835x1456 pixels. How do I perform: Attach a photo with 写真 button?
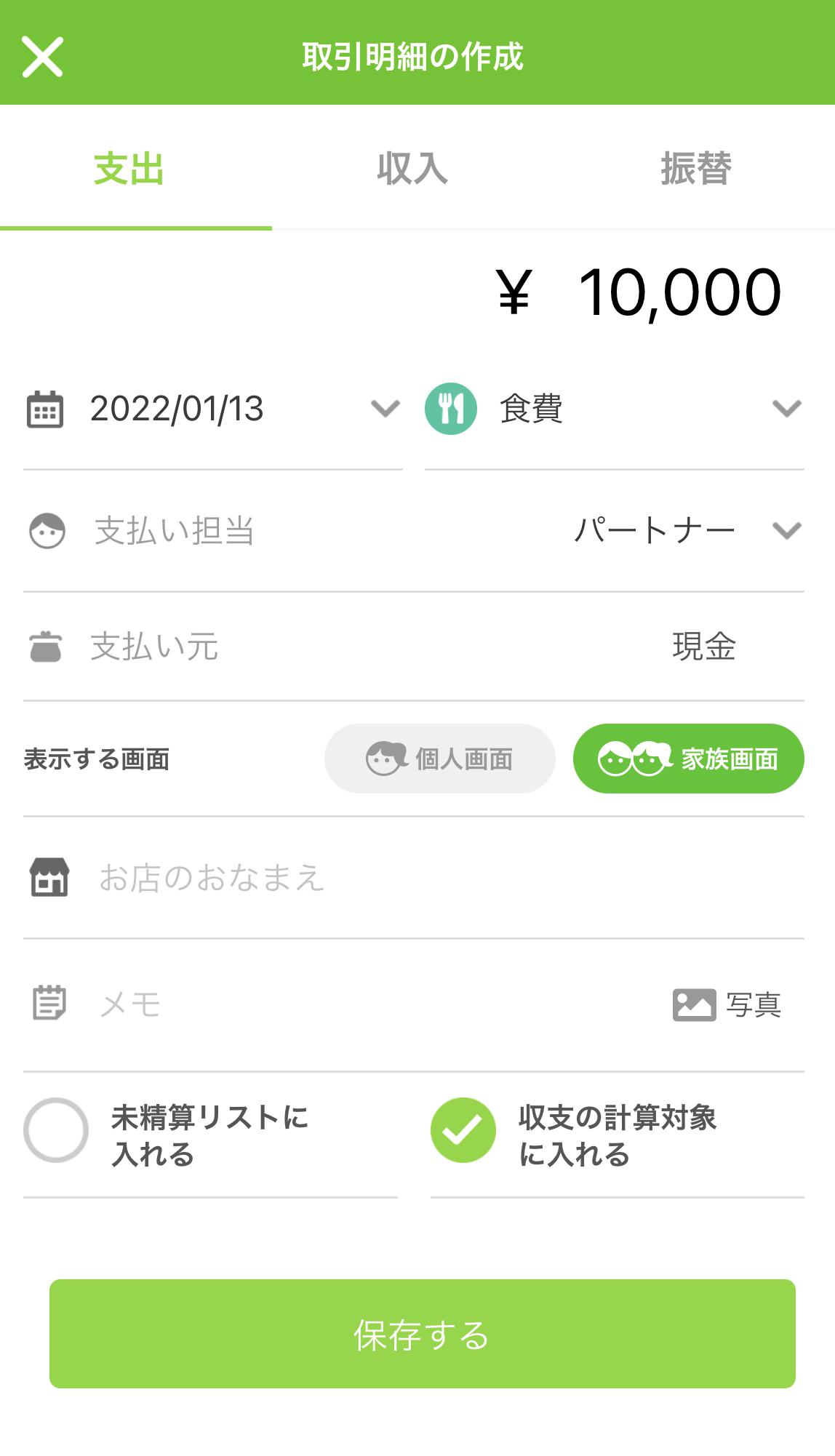727,1004
